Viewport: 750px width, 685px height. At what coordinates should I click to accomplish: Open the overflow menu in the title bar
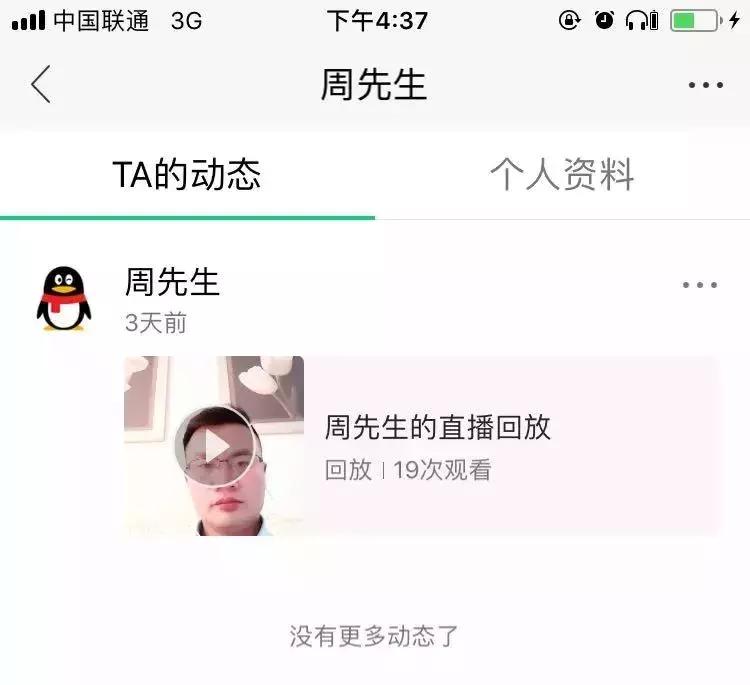(x=706, y=86)
